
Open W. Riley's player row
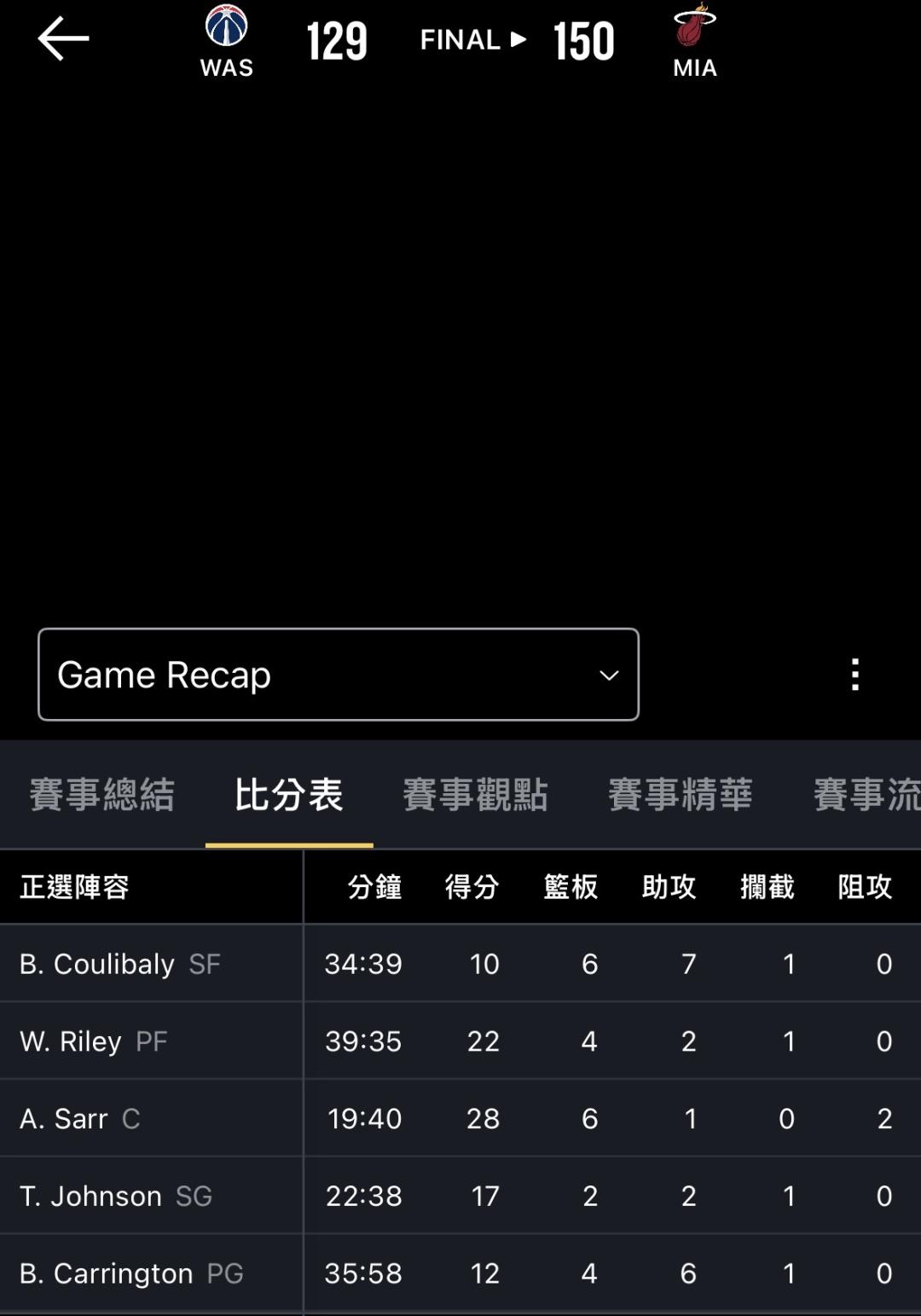71,1041
